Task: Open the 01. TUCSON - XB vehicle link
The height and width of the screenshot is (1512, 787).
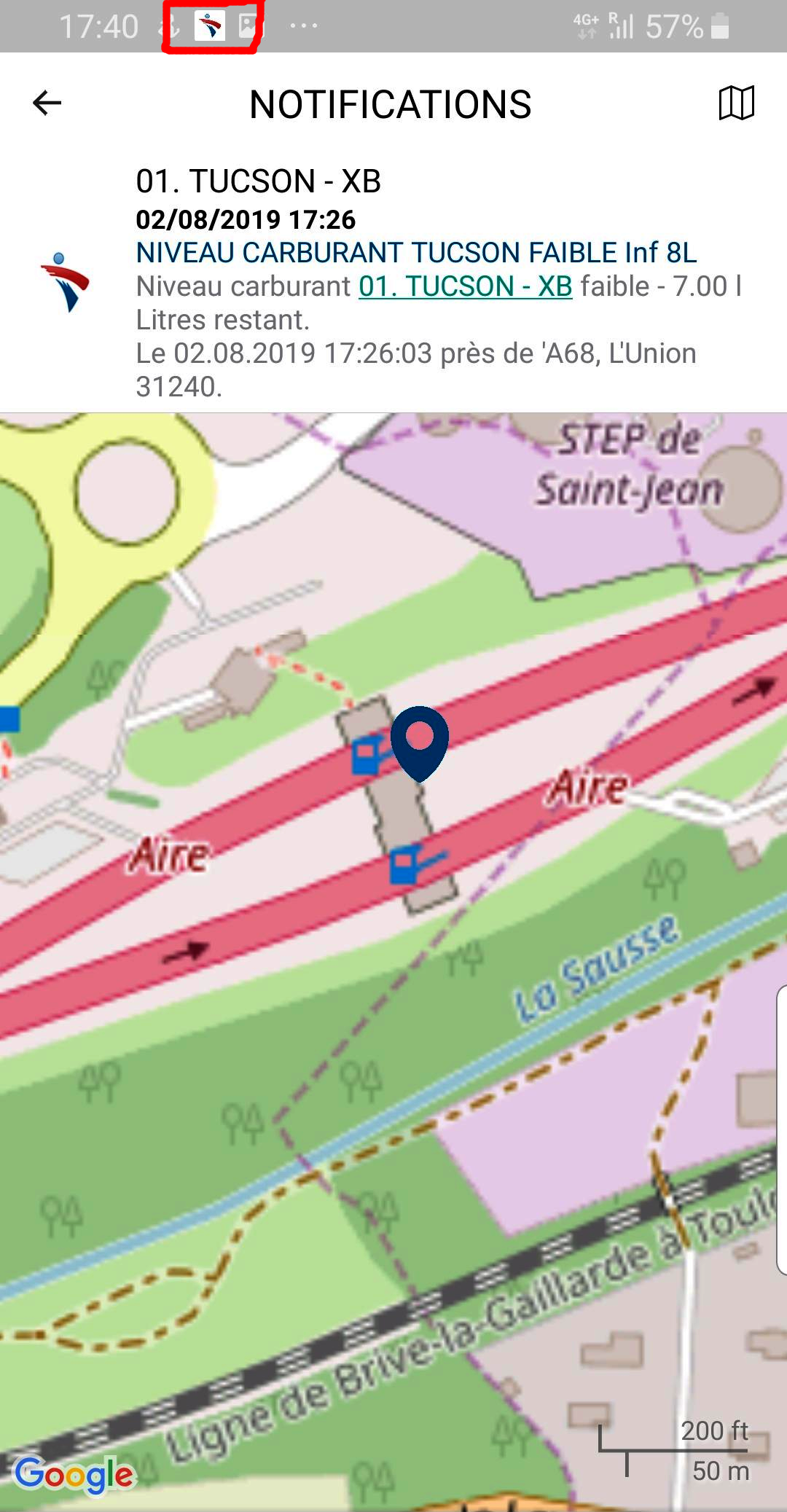Action: pyautogui.click(x=465, y=286)
